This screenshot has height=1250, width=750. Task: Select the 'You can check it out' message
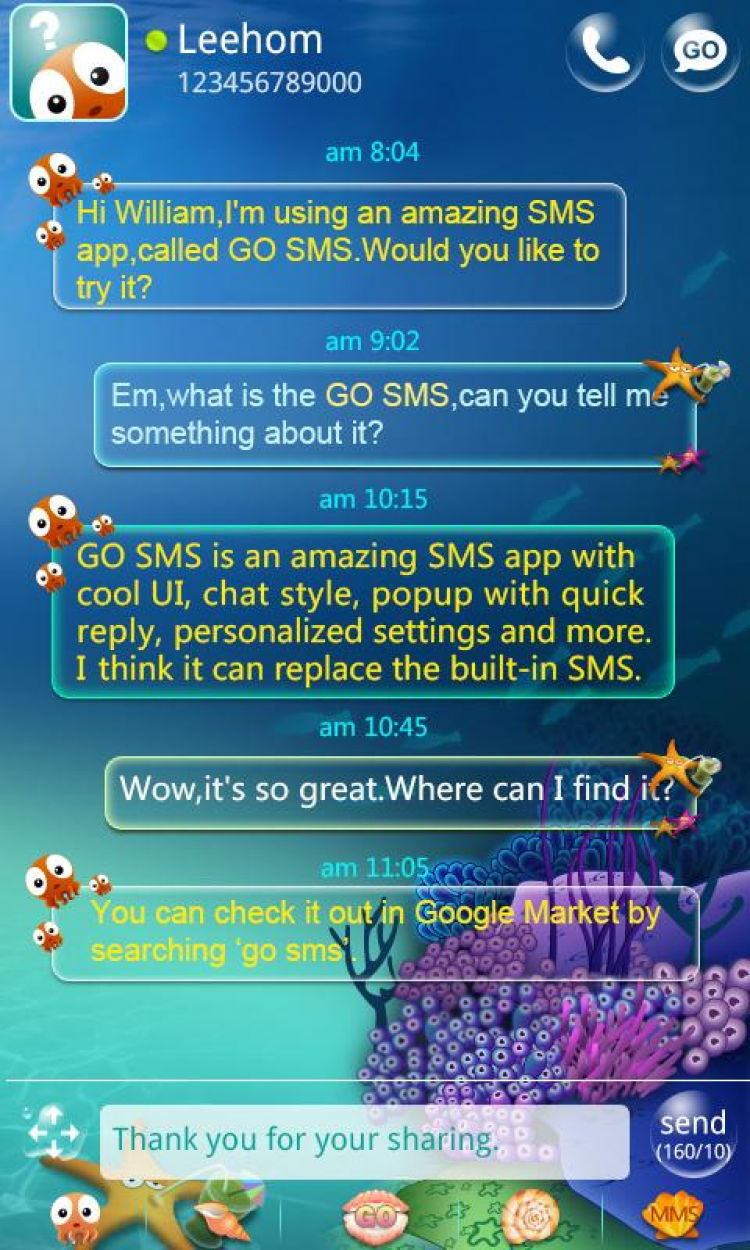coord(374,932)
